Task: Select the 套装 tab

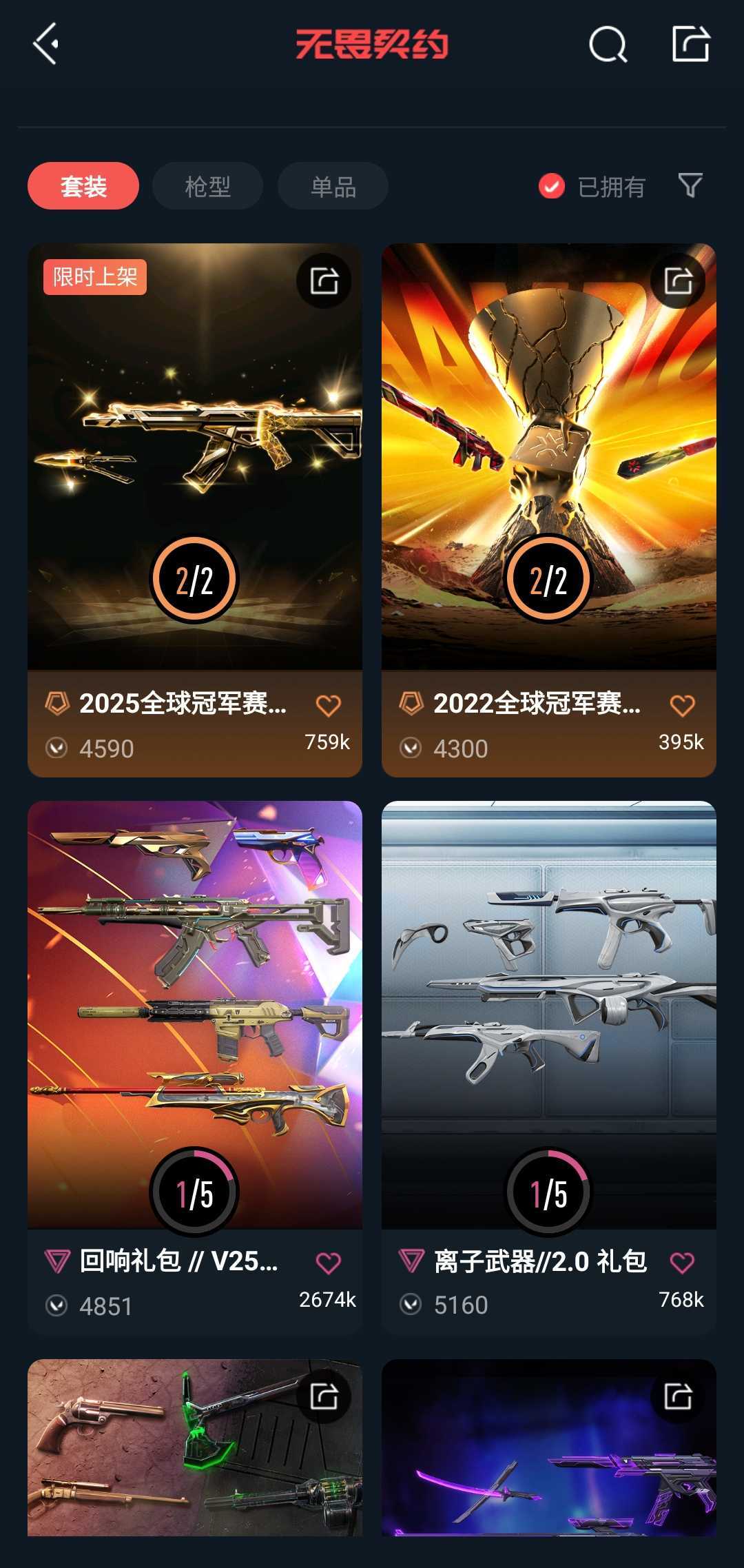Action: tap(83, 185)
